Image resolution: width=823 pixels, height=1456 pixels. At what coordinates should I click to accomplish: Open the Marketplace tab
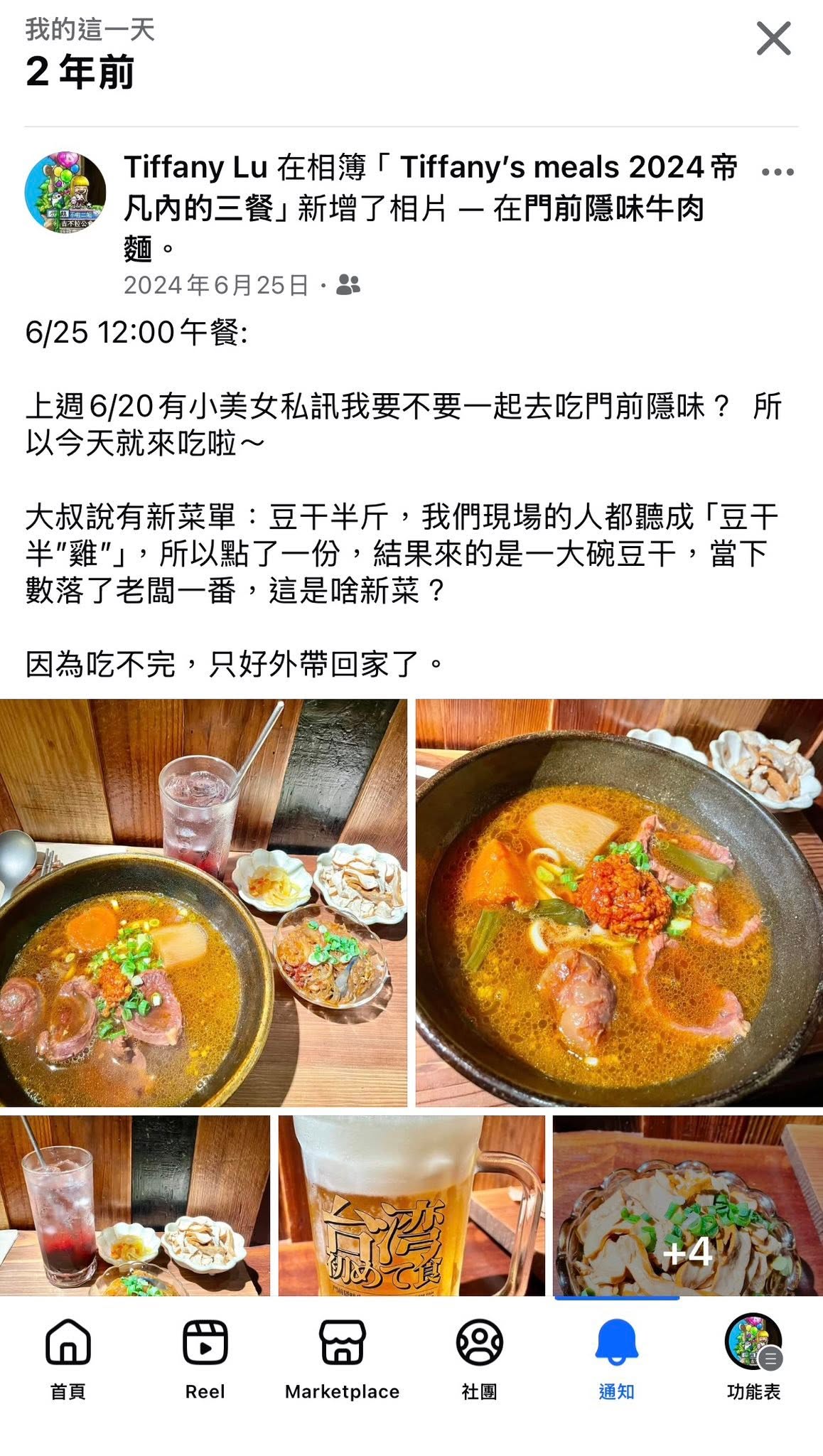(x=343, y=1359)
